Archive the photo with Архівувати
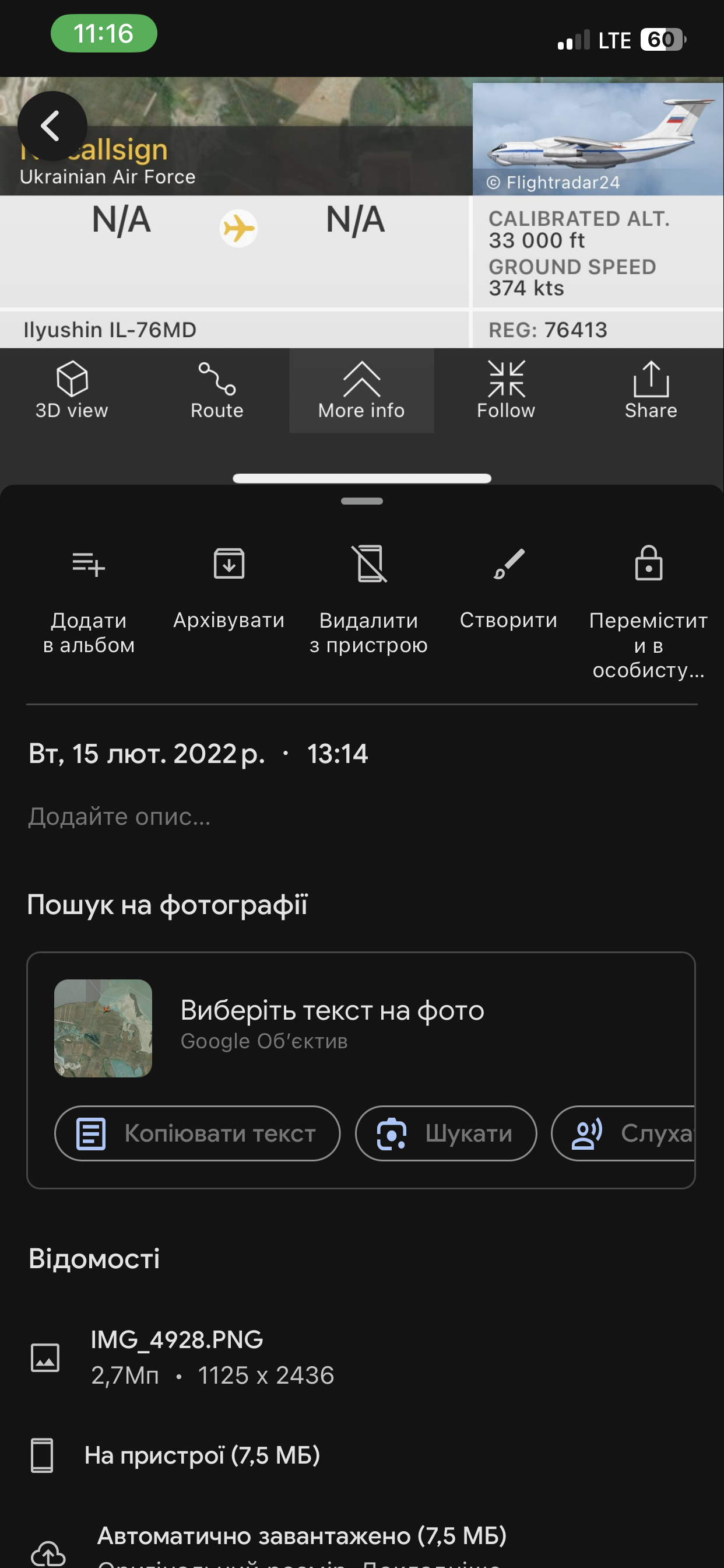This screenshot has width=724, height=1568. pyautogui.click(x=229, y=588)
